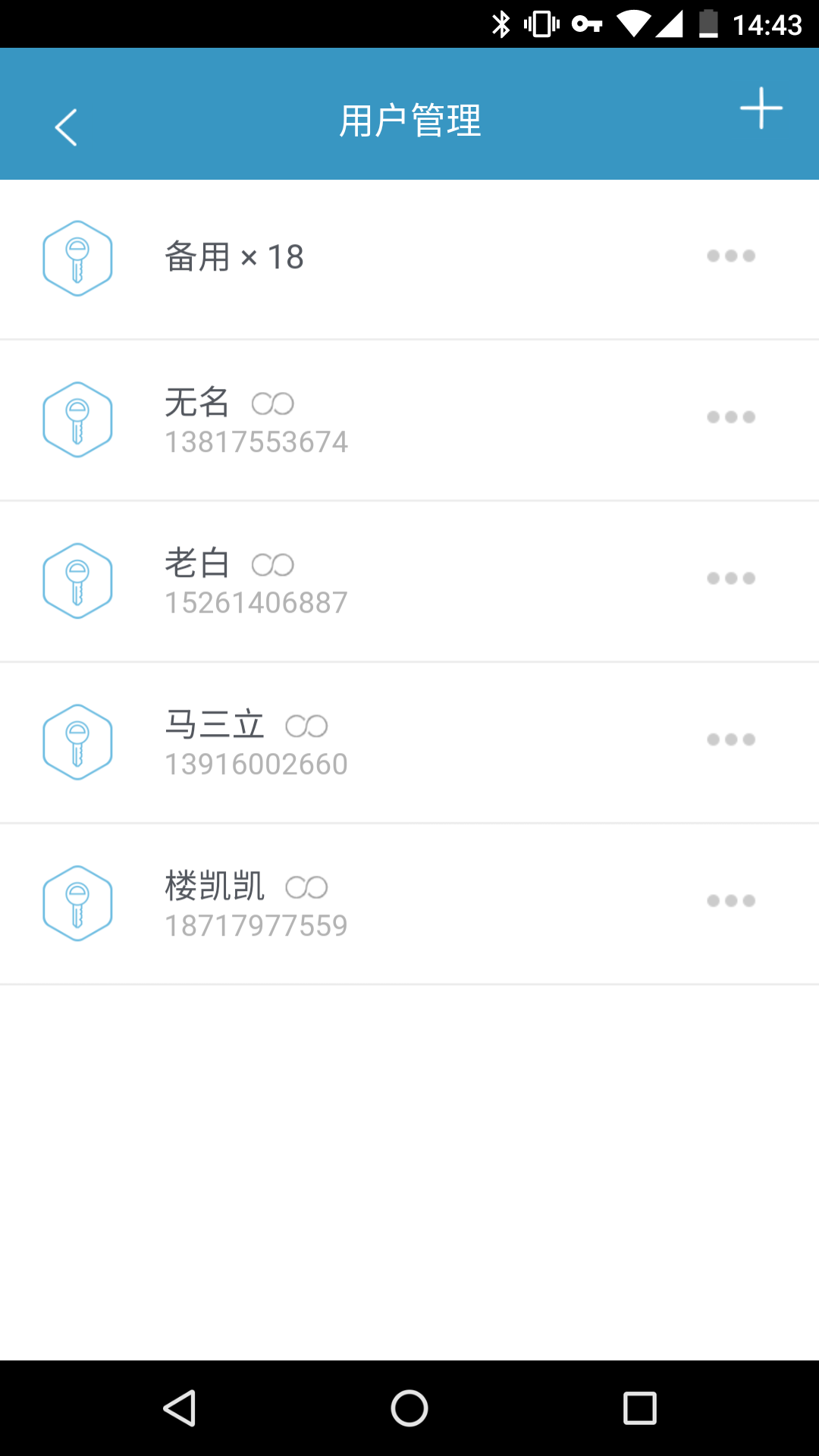Add a new user with the plus icon

pos(761,108)
